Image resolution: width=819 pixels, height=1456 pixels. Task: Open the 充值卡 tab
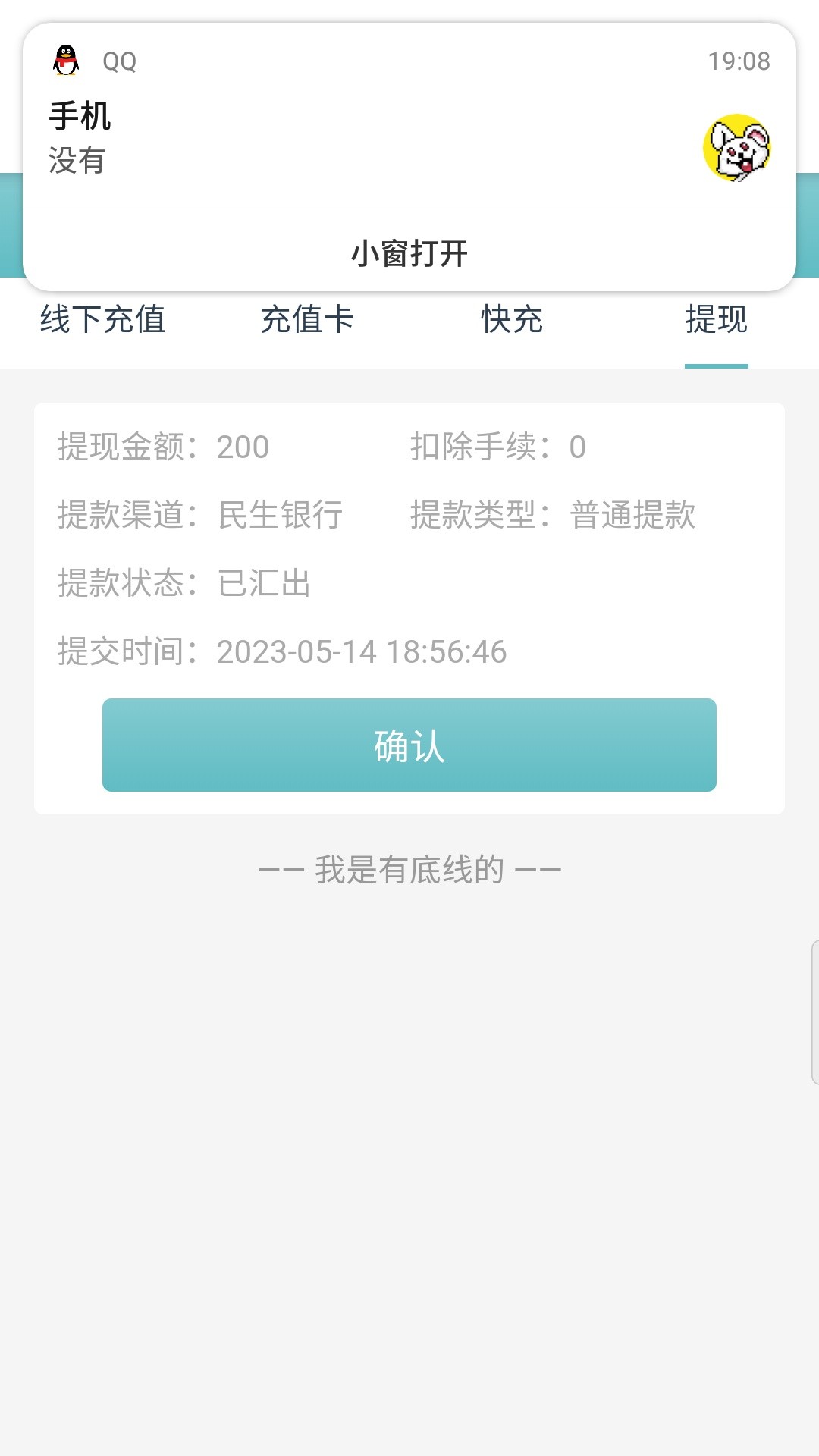click(307, 319)
